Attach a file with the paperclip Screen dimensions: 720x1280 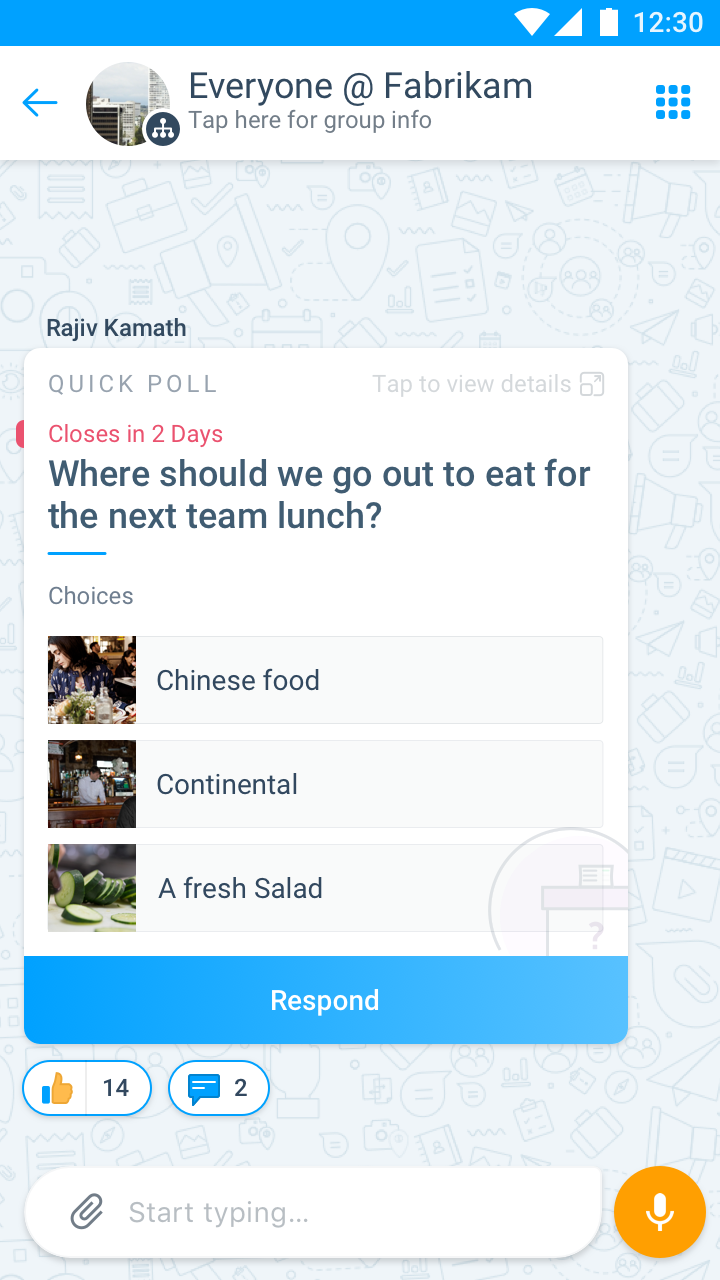click(x=87, y=1213)
